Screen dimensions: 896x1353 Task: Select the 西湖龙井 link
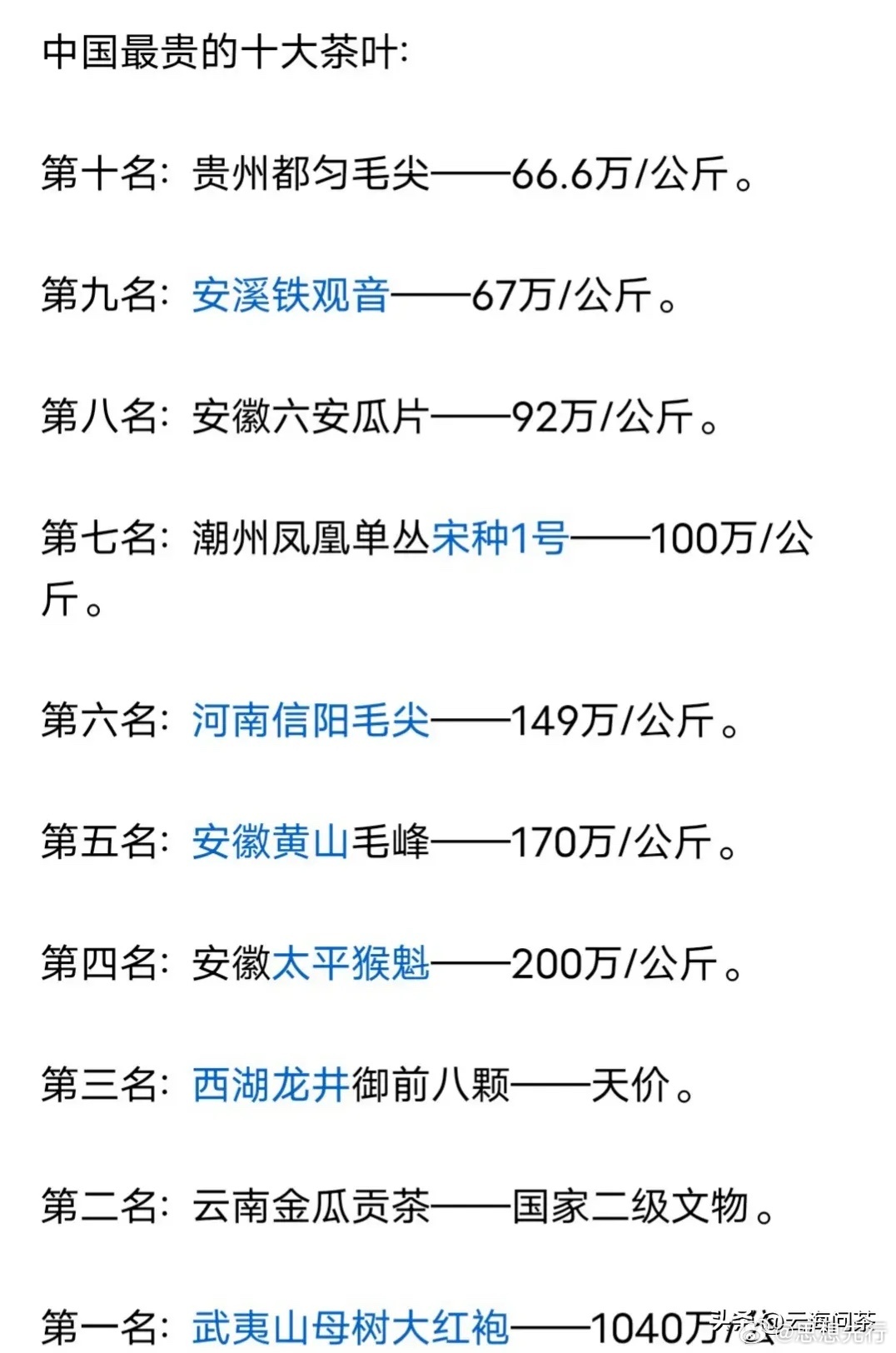click(x=270, y=1086)
